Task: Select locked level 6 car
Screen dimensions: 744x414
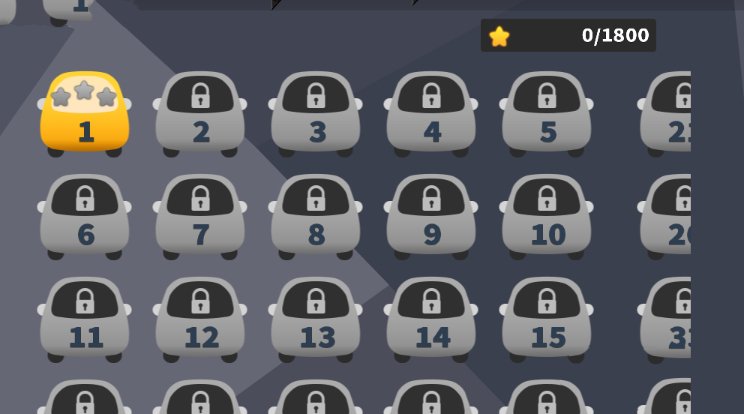Action: click(x=85, y=217)
